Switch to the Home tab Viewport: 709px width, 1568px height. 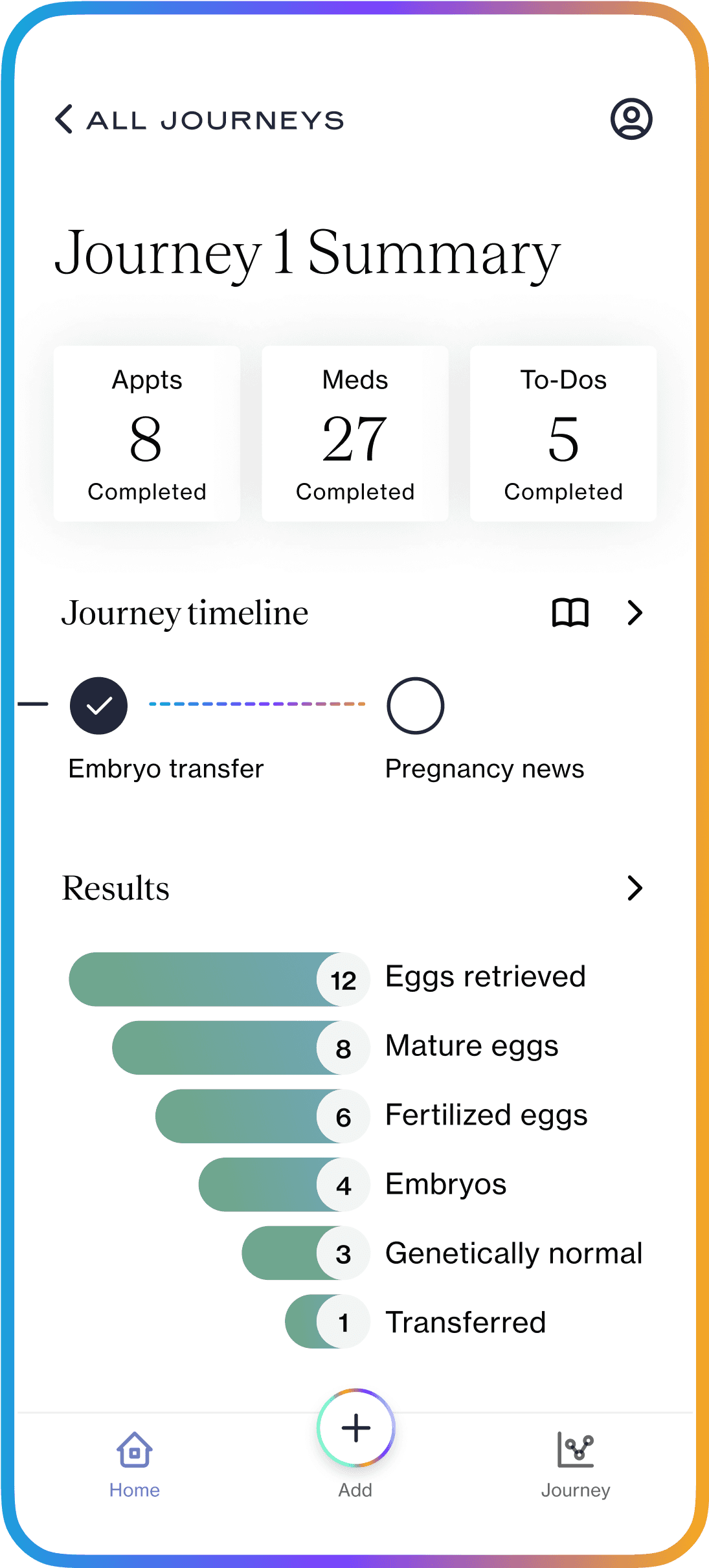(x=135, y=1464)
